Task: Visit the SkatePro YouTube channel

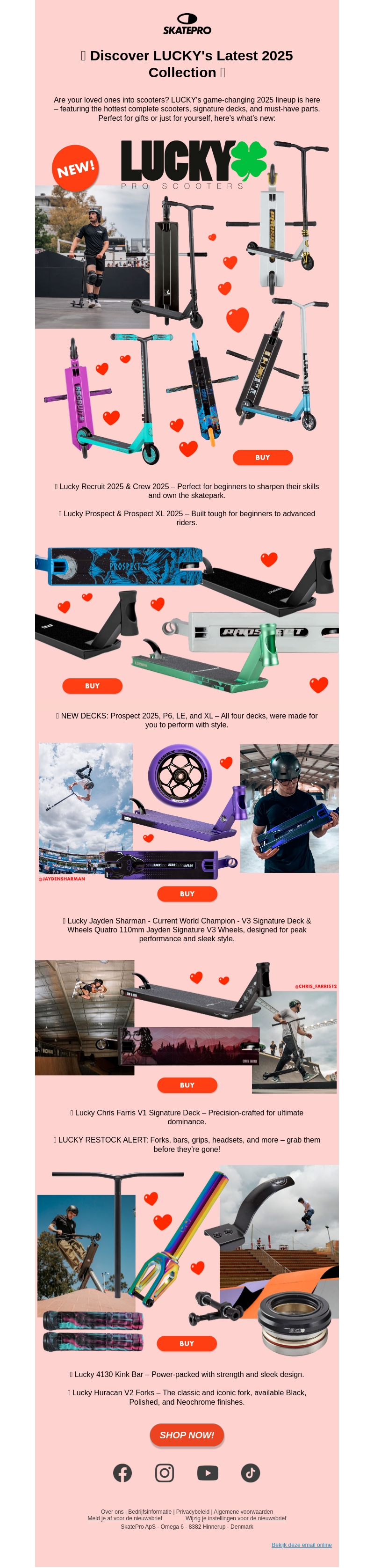Action: 208,1473
